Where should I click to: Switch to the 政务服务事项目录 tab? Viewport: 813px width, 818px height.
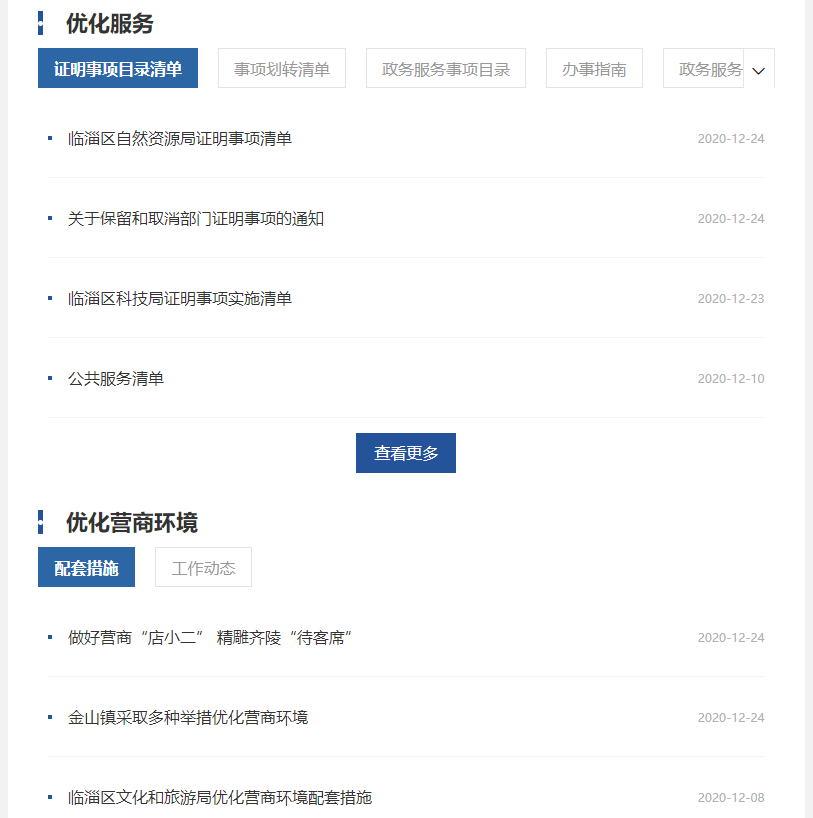[x=446, y=69]
